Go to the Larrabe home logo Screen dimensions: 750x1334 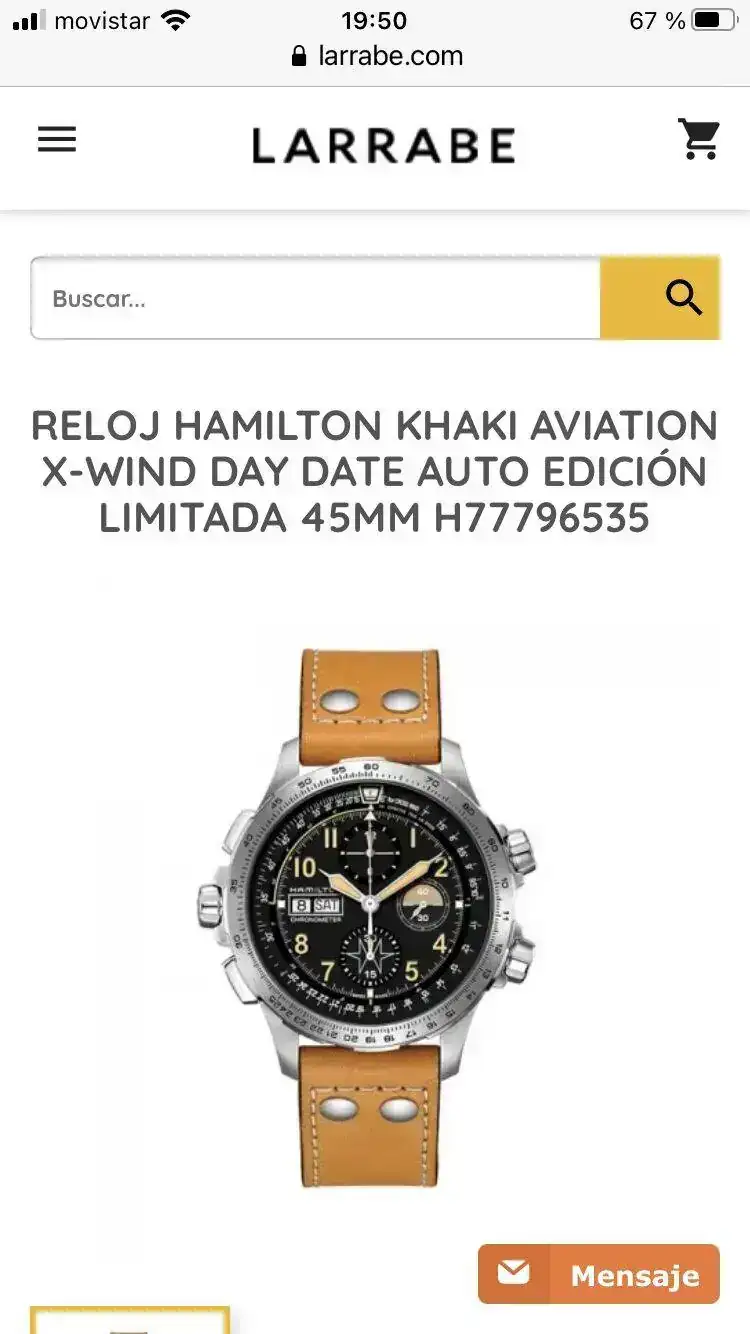tap(383, 146)
